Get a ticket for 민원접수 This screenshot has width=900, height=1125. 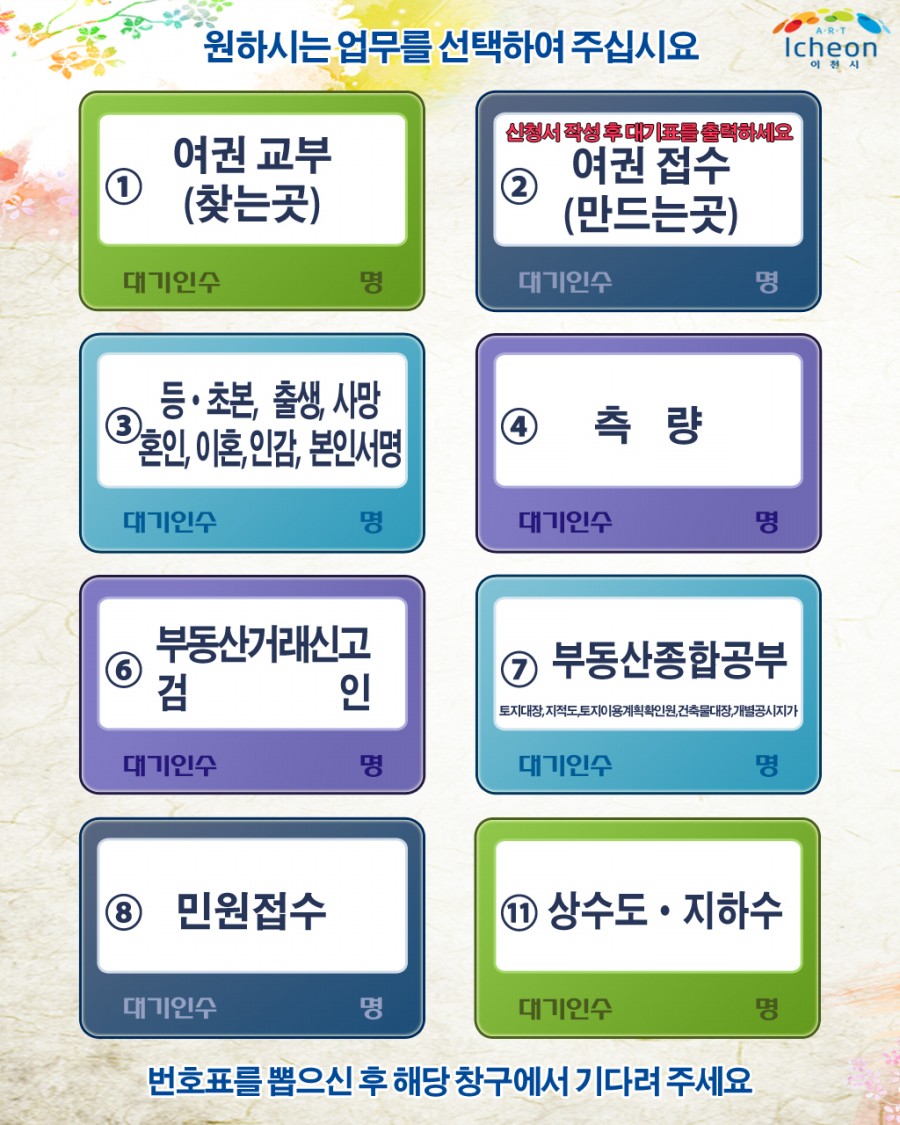[252, 906]
